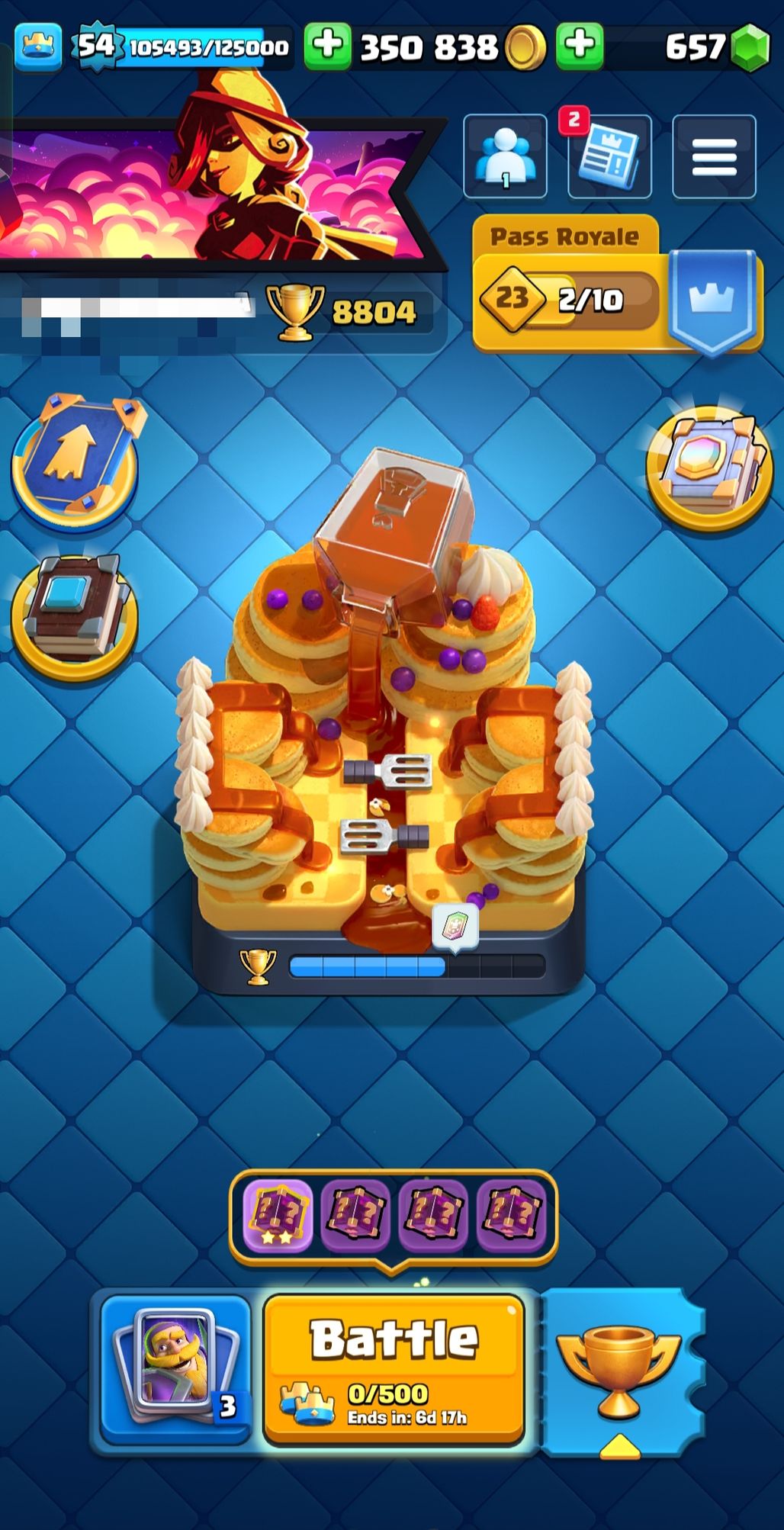Add more gold with the plus button
The image size is (784, 1530).
[328, 46]
